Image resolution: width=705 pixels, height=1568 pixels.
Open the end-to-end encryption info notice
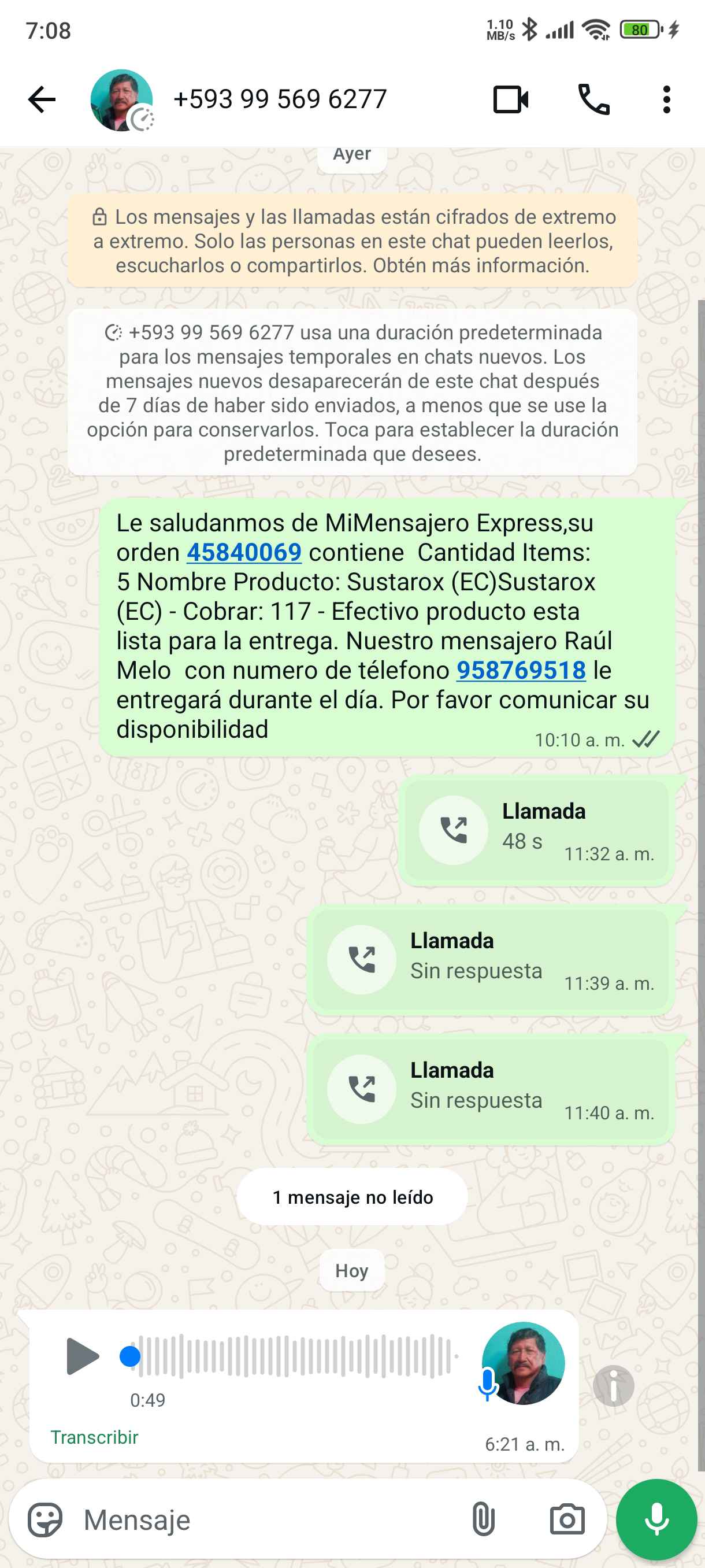352,241
